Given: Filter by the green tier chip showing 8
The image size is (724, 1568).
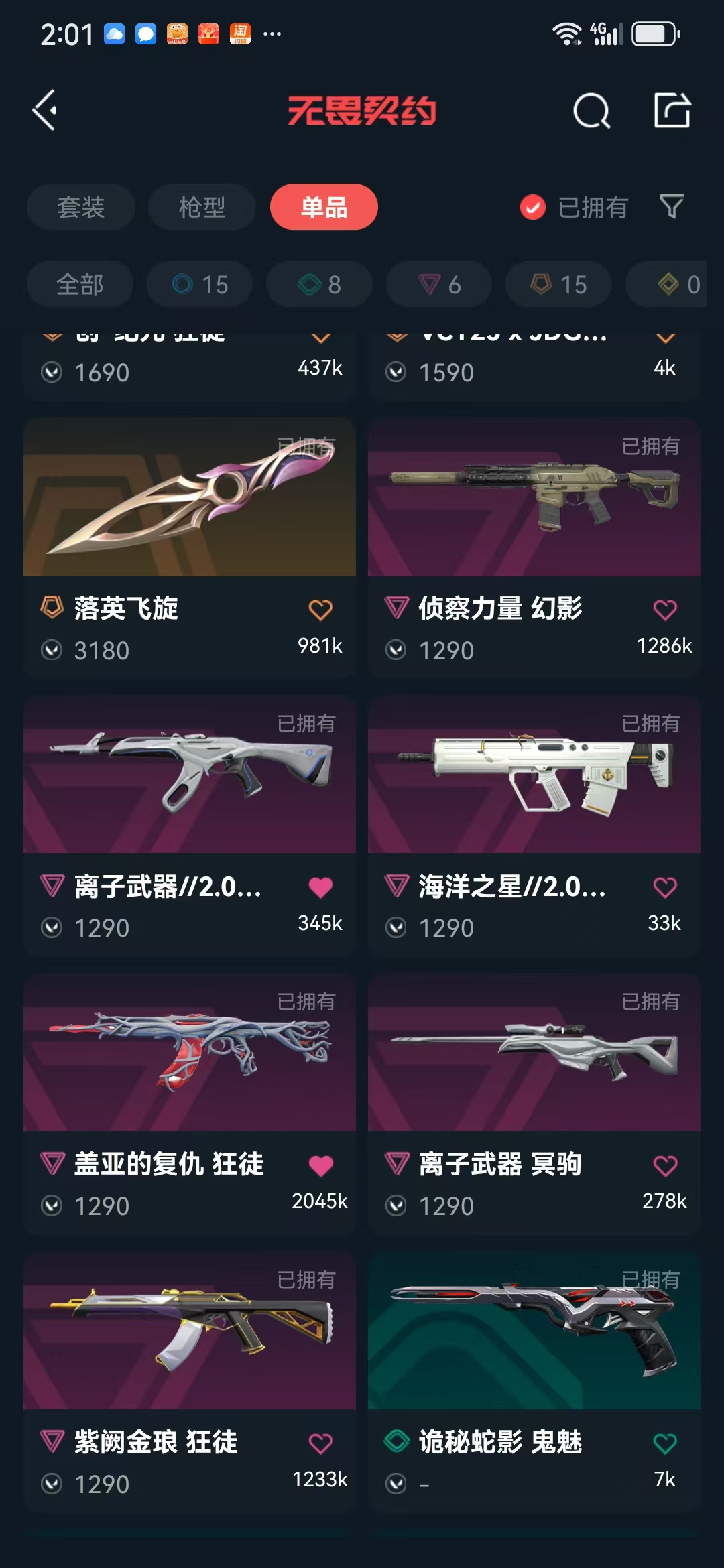Looking at the screenshot, I should (319, 284).
